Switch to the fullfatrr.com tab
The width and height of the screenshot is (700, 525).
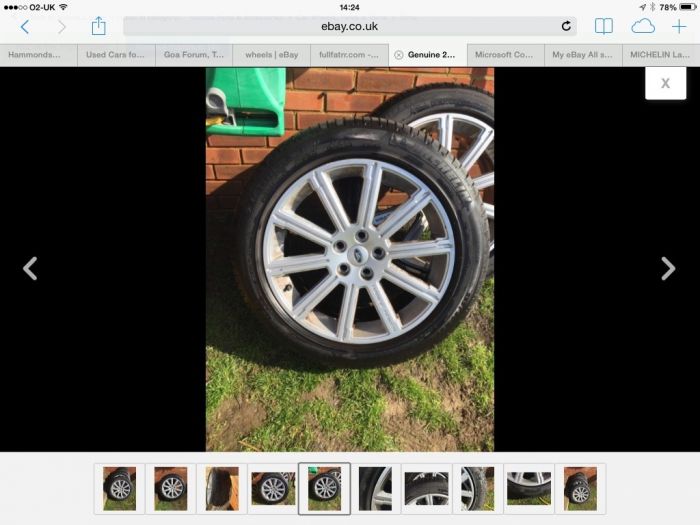point(349,55)
